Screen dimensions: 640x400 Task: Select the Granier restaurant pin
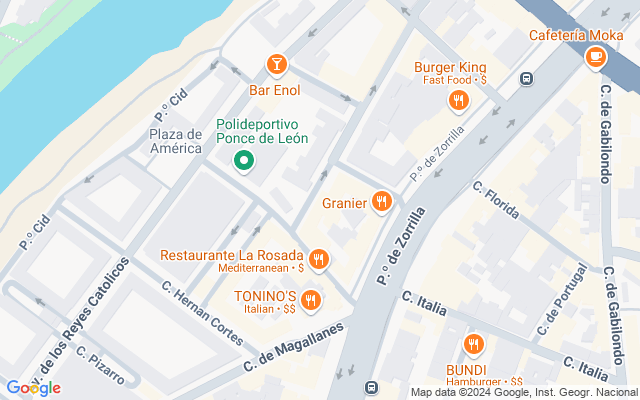click(380, 203)
